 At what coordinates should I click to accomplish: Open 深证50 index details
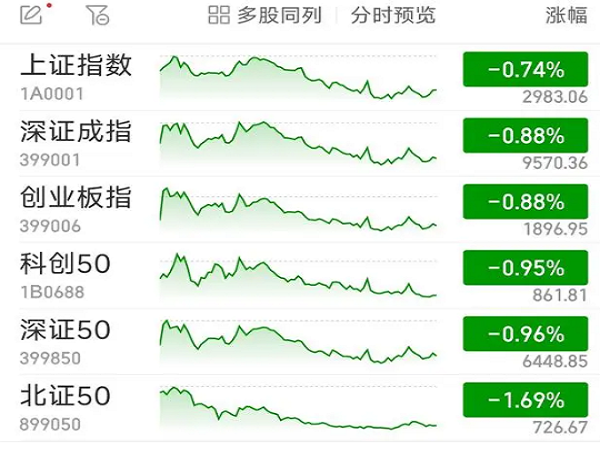pyautogui.click(x=66, y=330)
